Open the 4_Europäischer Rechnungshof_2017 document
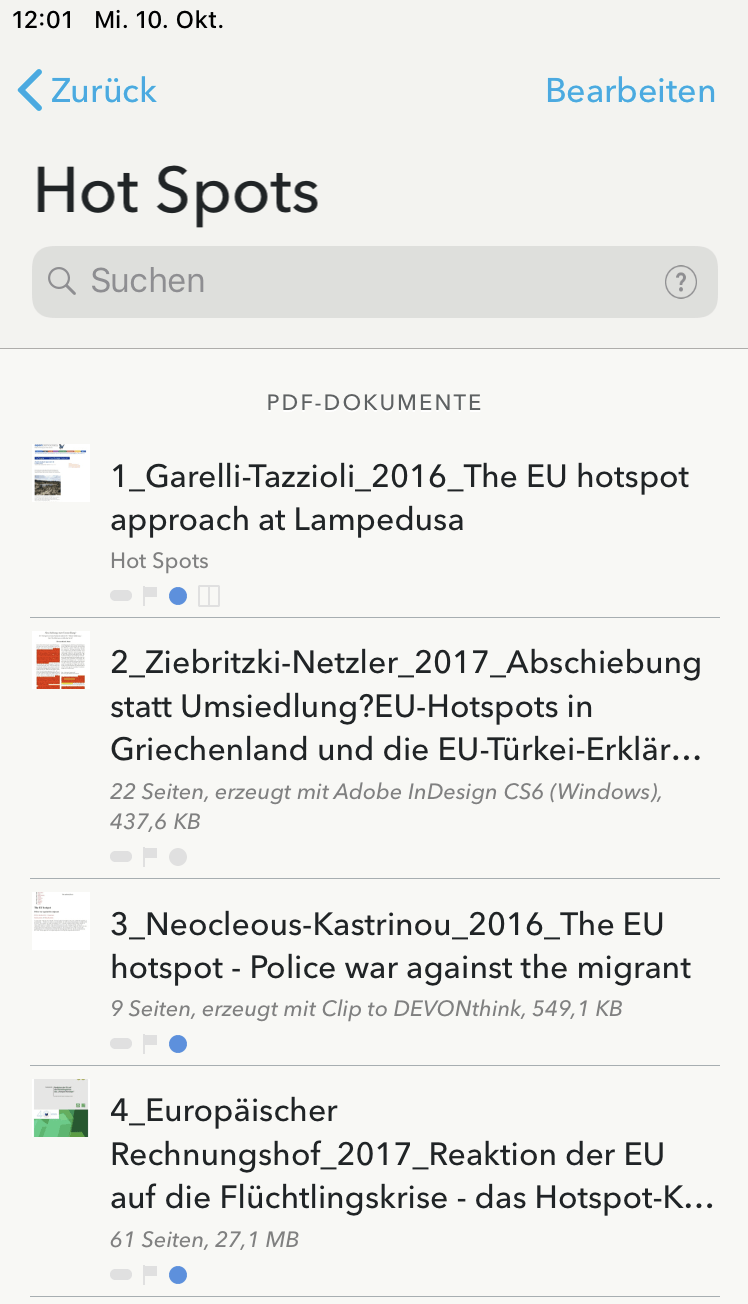Viewport: 748px width, 1304px height. coord(400,1155)
